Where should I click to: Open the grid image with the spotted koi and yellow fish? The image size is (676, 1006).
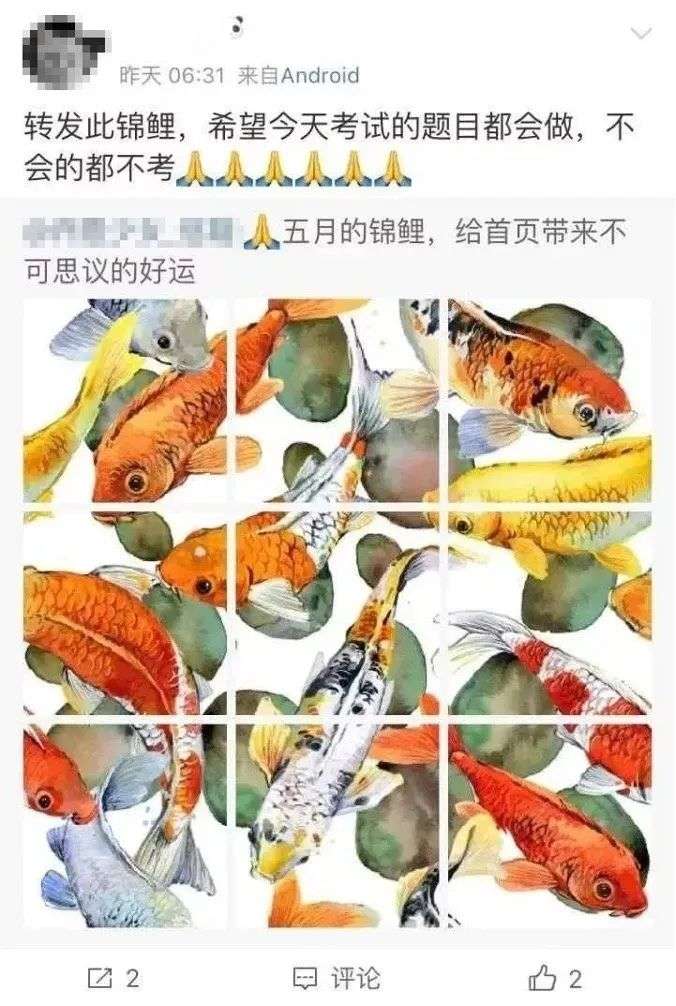point(550,400)
